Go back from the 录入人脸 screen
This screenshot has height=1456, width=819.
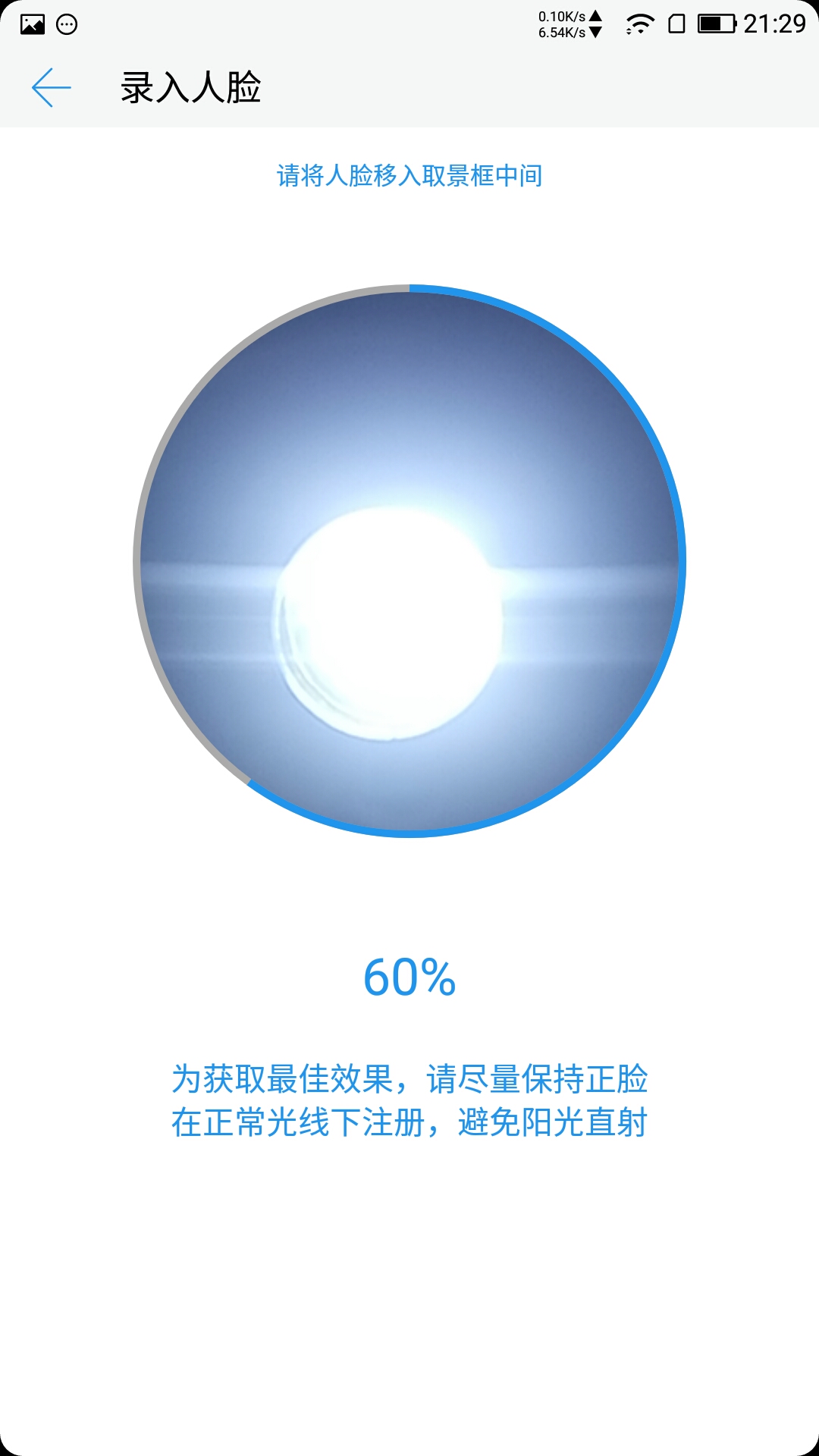tap(52, 87)
